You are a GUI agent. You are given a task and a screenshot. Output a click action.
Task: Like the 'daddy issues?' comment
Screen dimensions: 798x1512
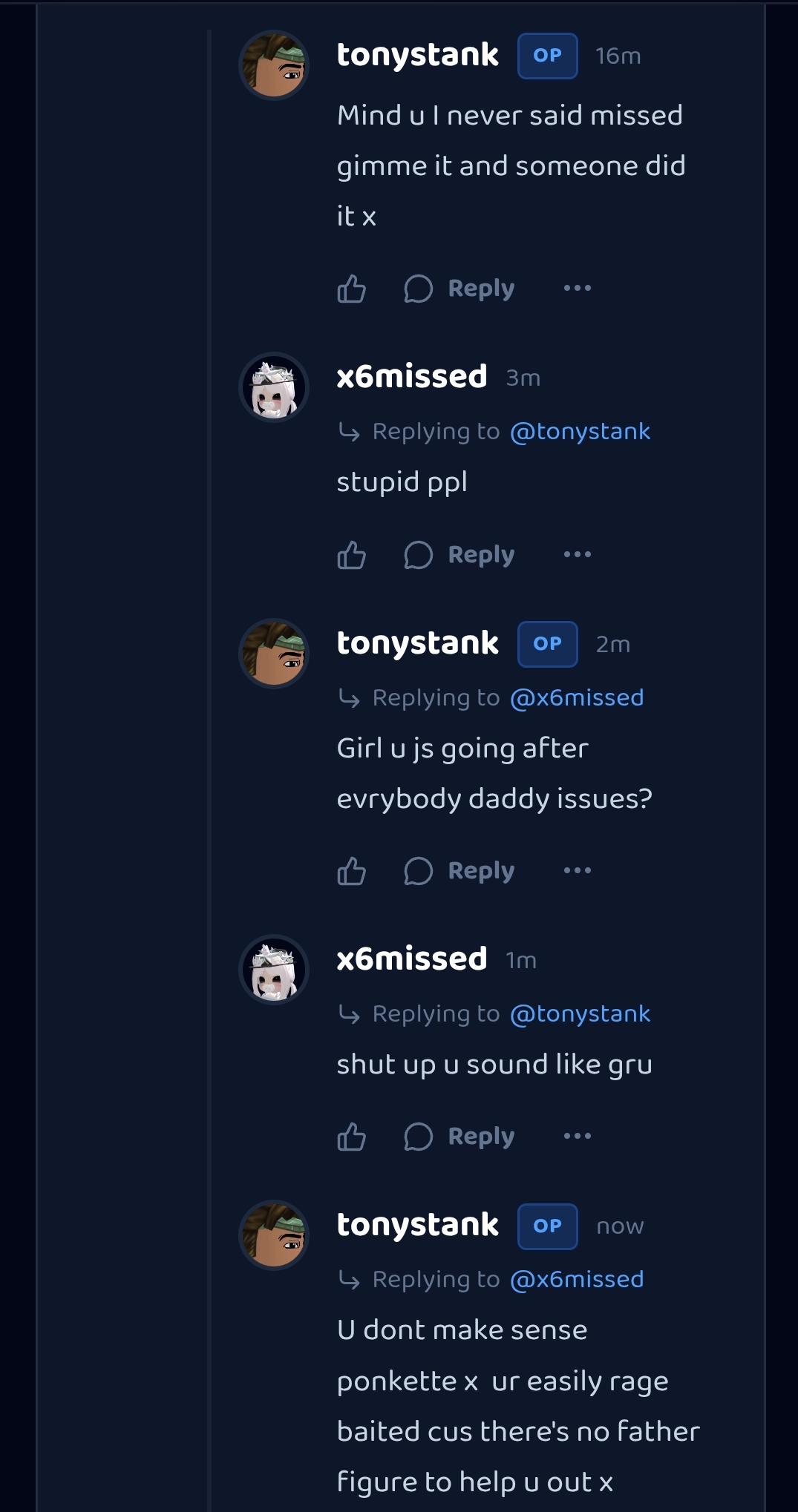351,871
